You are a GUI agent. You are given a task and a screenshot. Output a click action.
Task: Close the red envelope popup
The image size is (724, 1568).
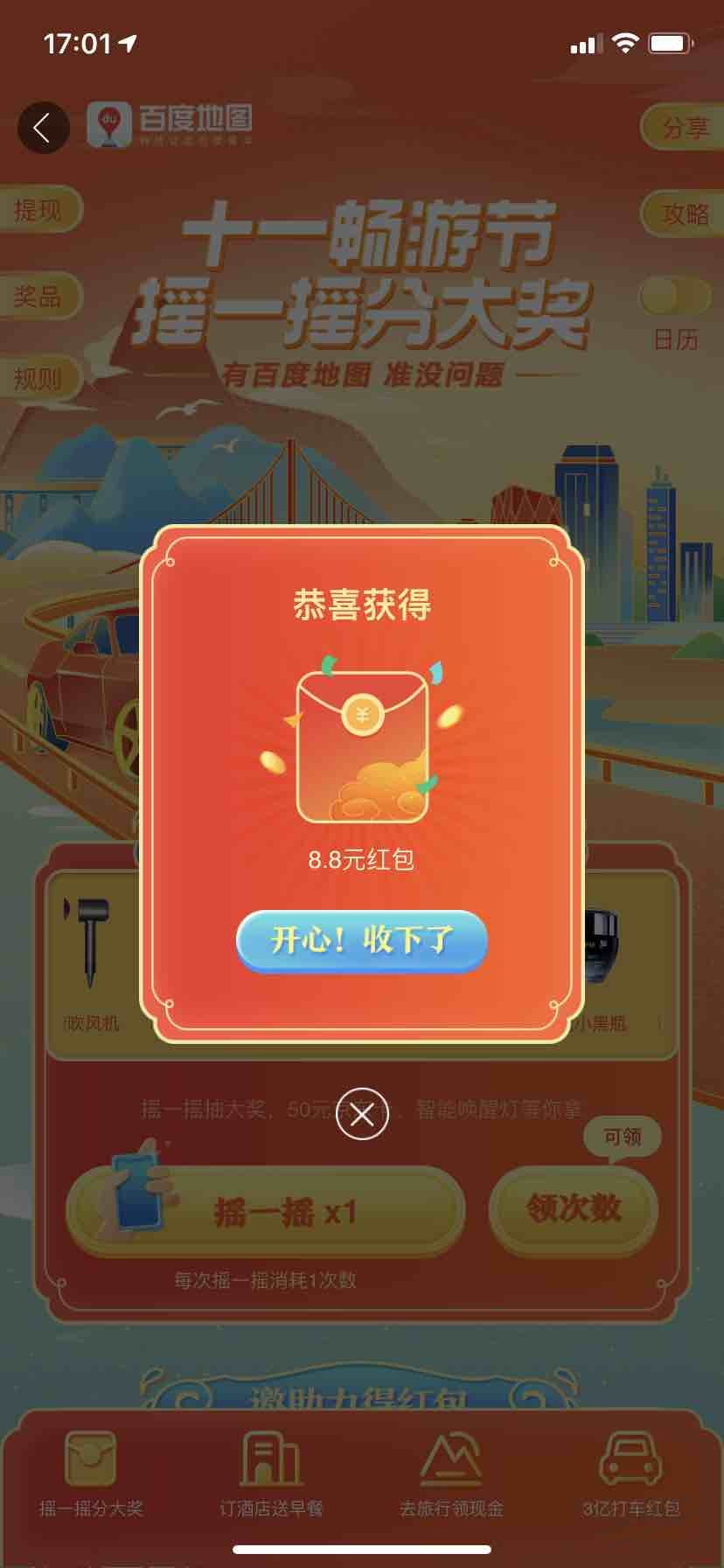[x=362, y=1114]
